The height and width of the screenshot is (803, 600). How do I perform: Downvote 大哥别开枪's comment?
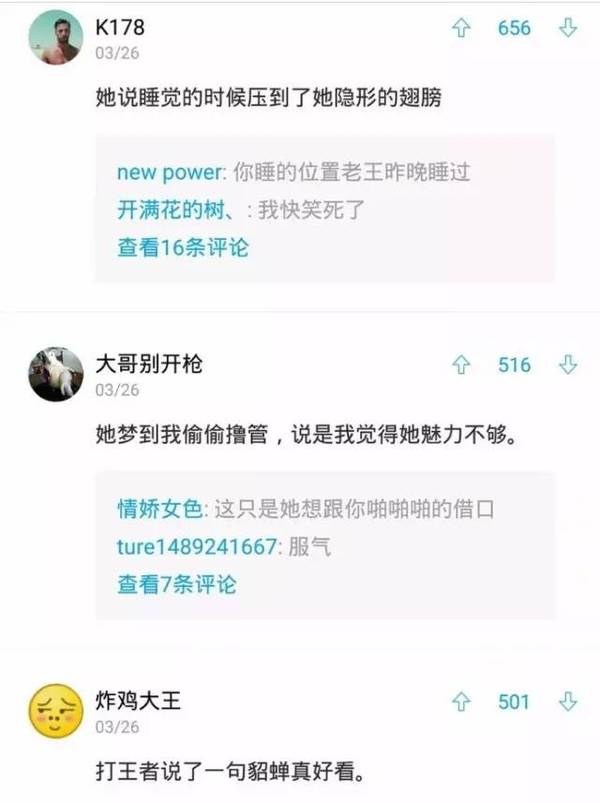tap(568, 365)
